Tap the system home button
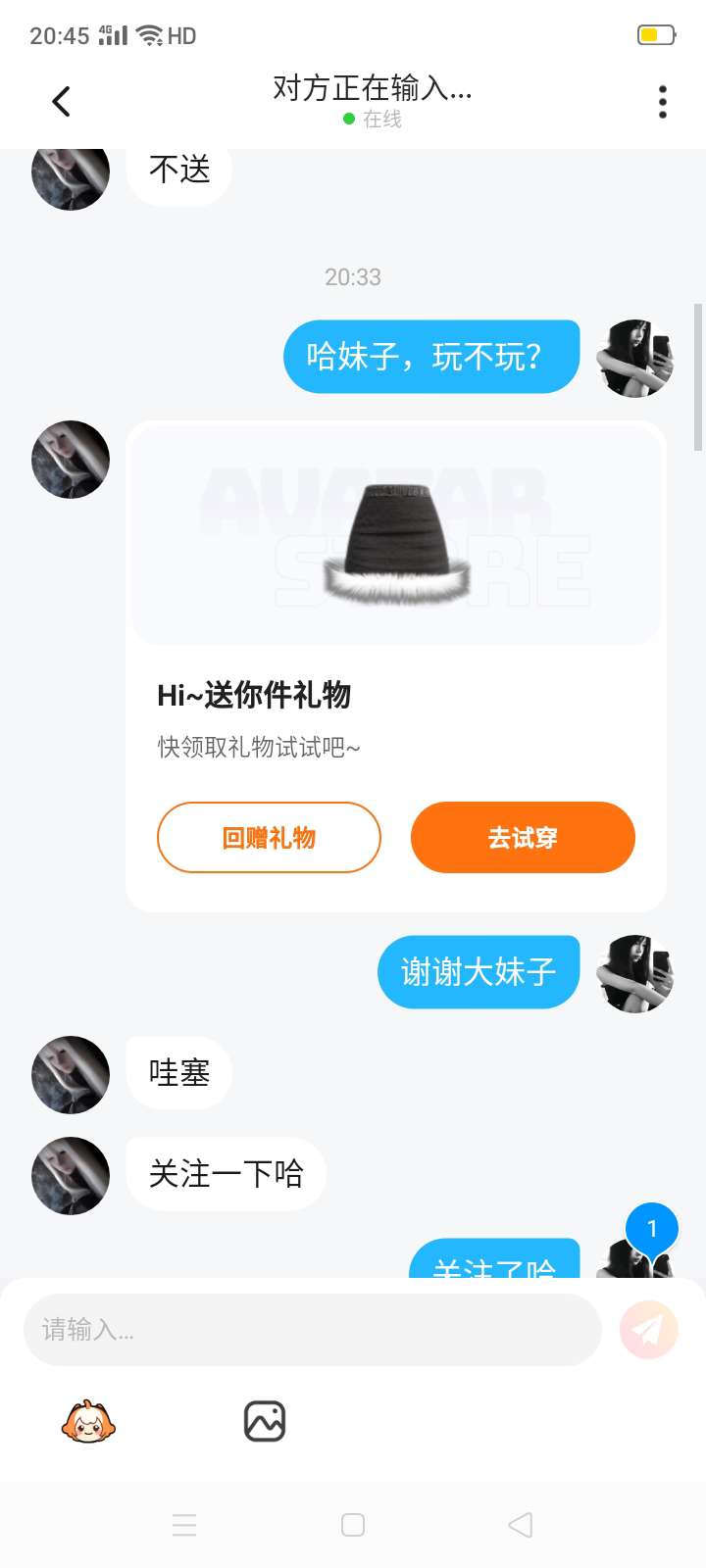The image size is (706, 1568). pos(353,1525)
